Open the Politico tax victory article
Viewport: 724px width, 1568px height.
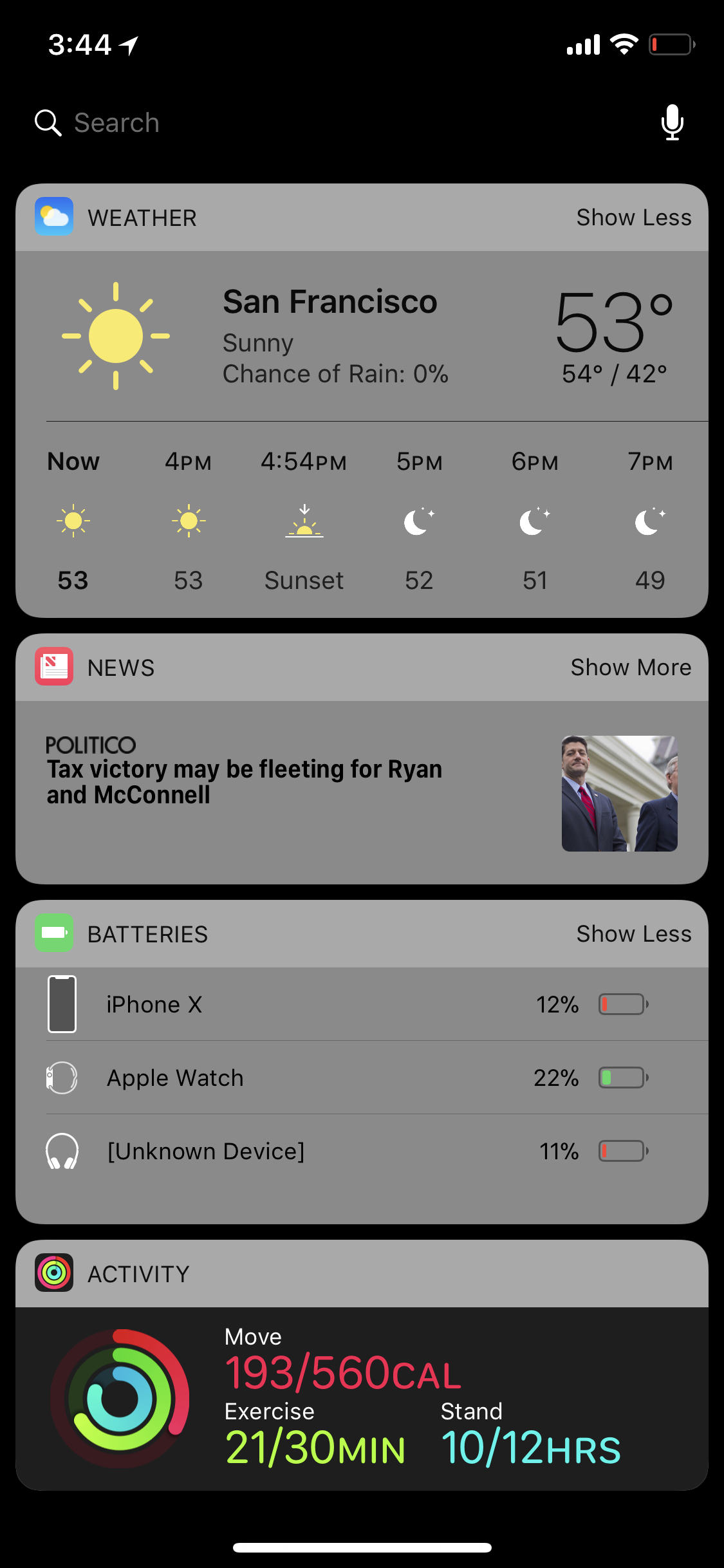(x=245, y=781)
